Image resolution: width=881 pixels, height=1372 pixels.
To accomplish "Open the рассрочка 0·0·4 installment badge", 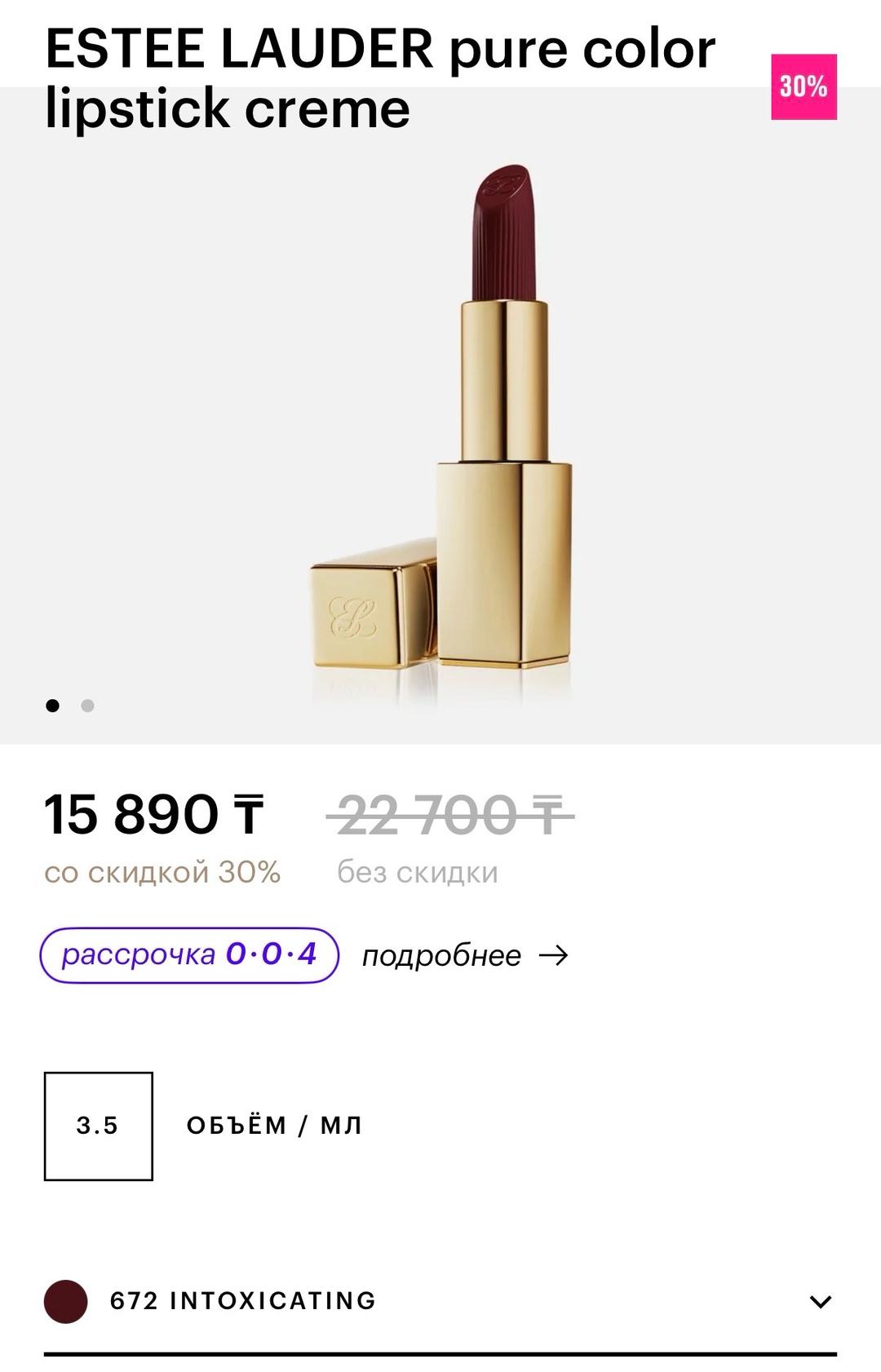I will [x=189, y=954].
